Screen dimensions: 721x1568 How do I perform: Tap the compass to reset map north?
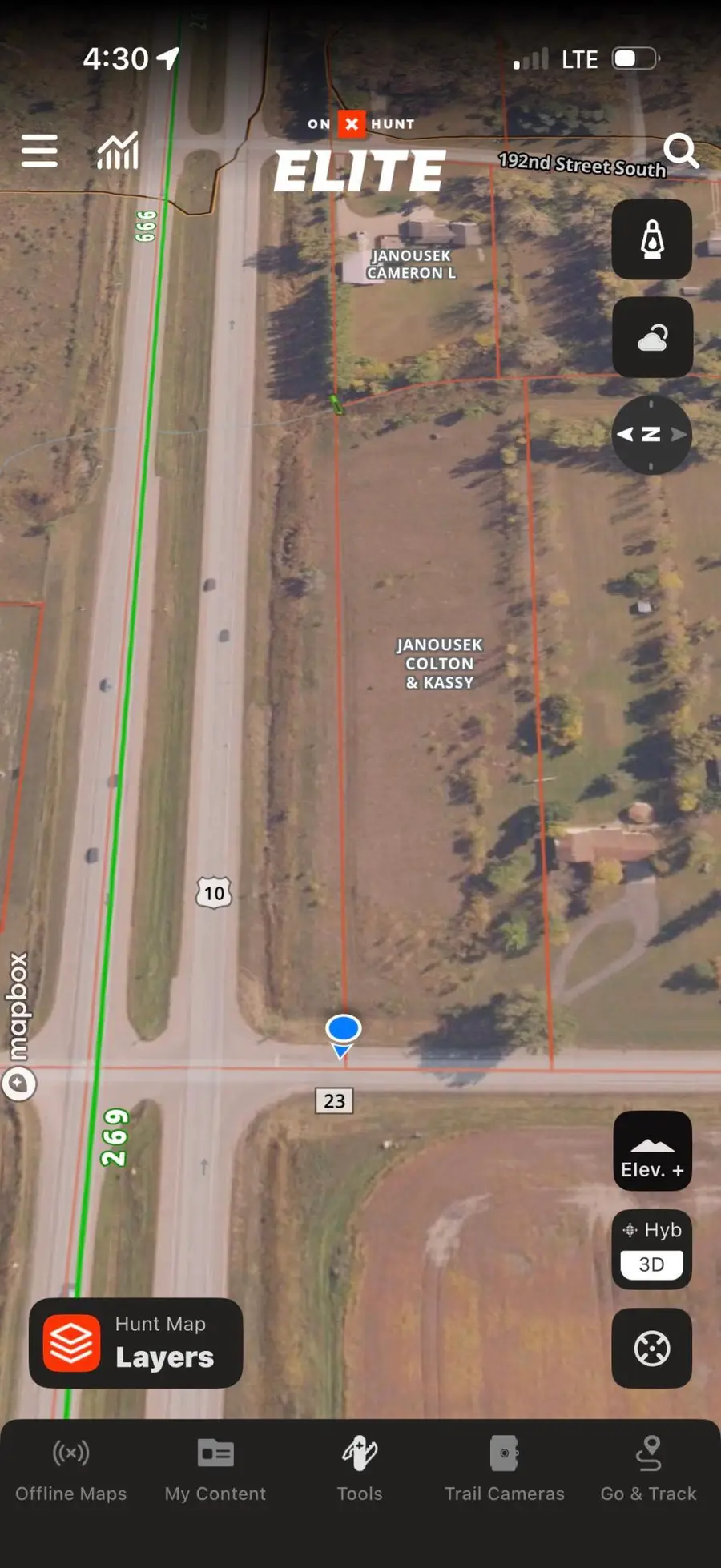pyautogui.click(x=651, y=435)
